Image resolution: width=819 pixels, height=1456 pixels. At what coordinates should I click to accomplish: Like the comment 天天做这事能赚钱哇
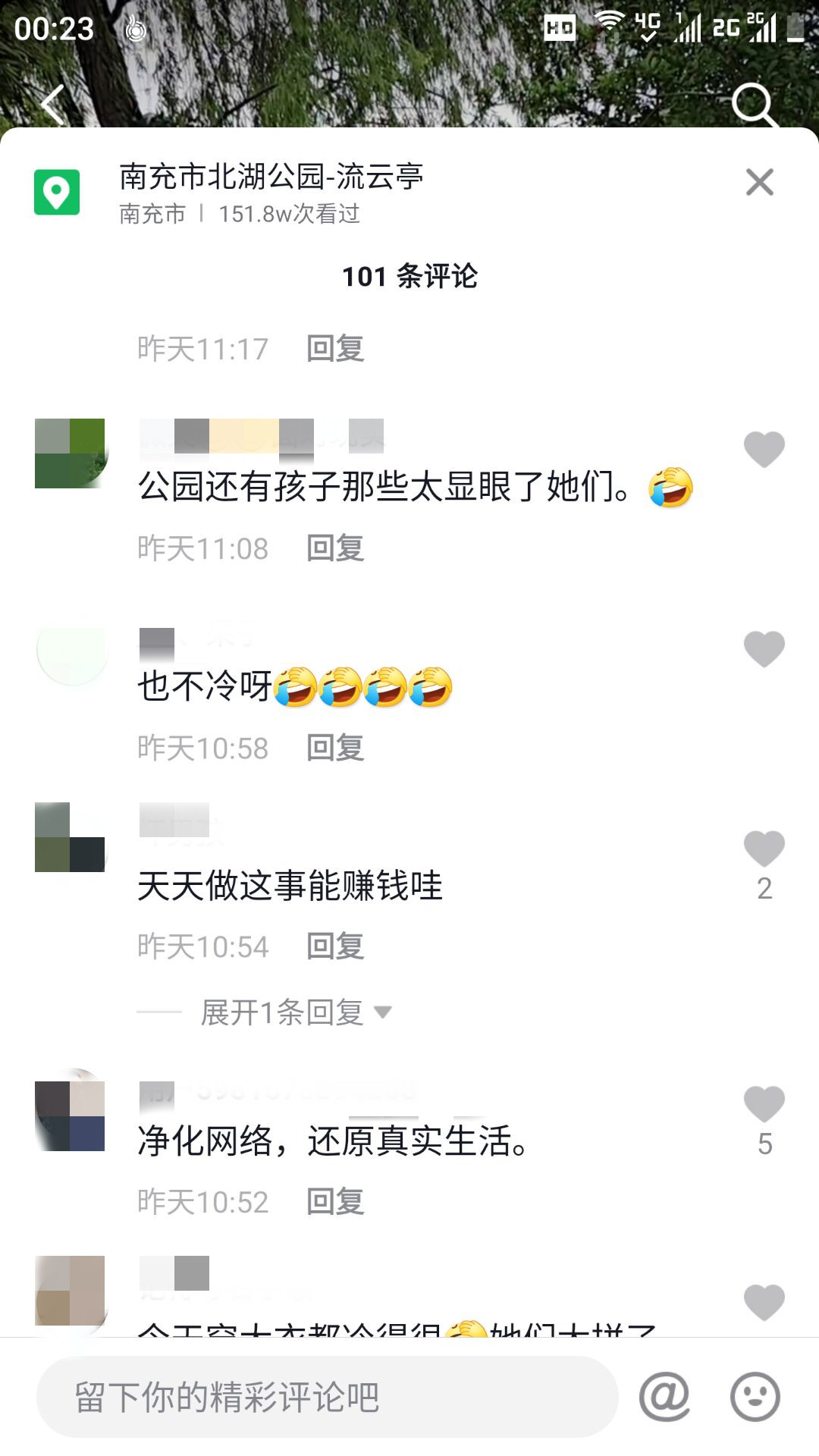point(764,849)
